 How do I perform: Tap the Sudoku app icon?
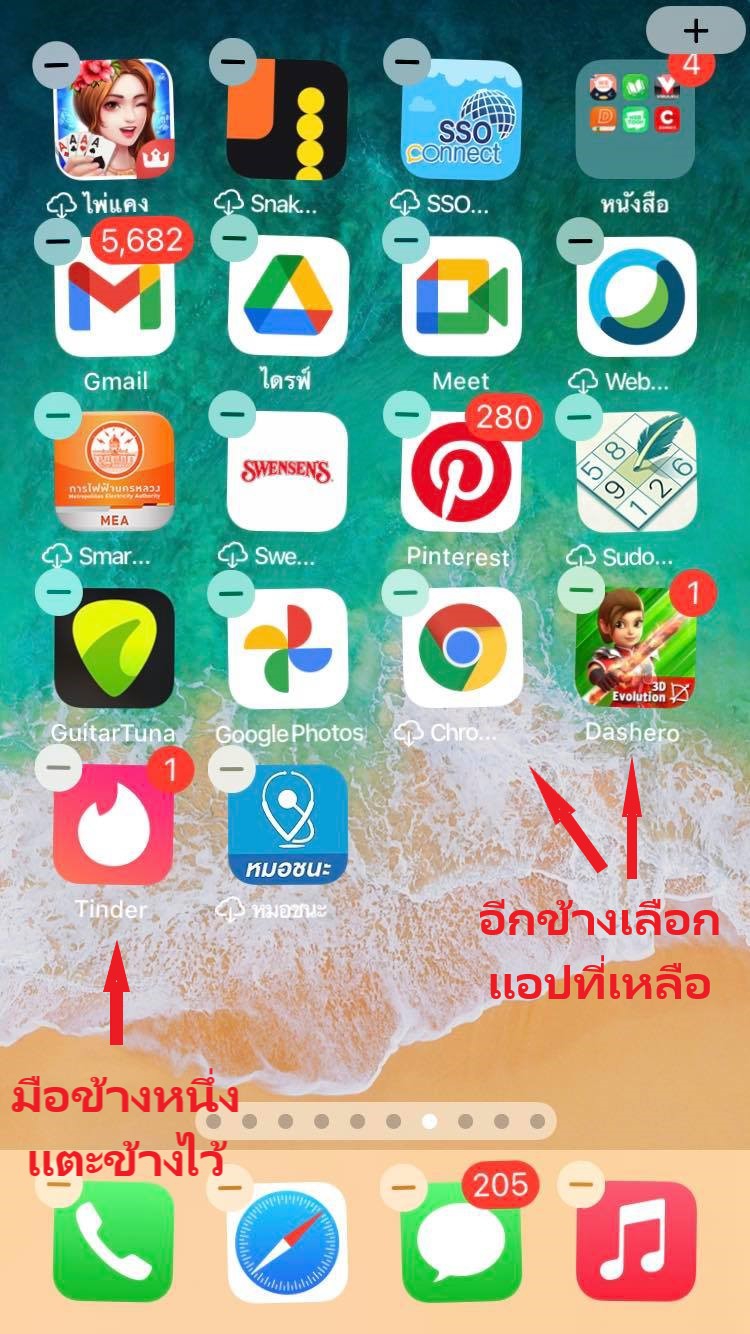click(636, 471)
